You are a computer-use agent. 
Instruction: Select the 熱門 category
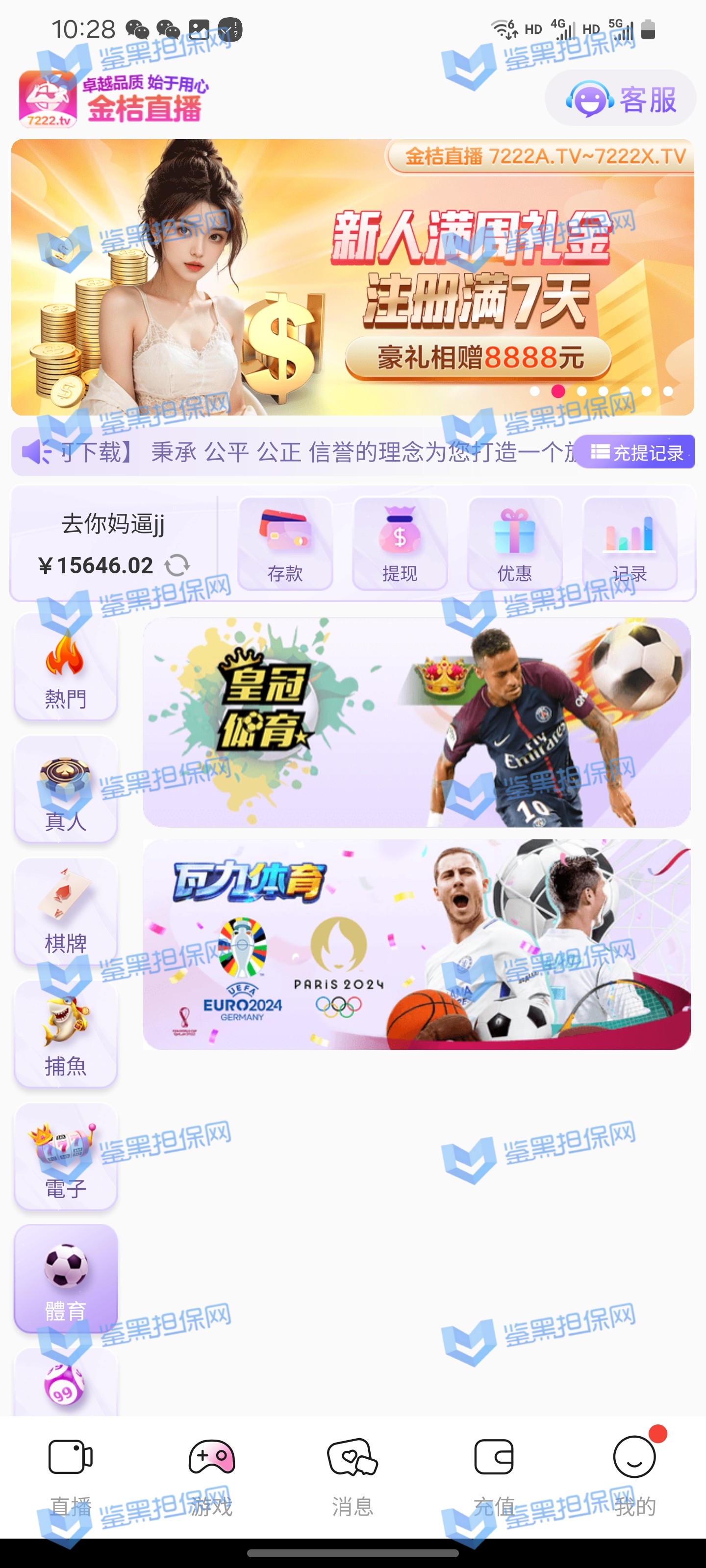tap(66, 667)
